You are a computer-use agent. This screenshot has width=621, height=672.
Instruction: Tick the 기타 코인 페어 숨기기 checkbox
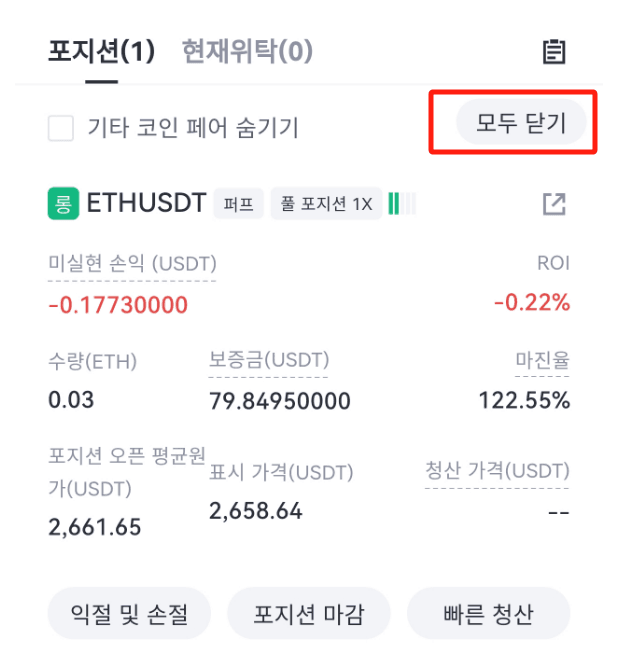(61, 128)
